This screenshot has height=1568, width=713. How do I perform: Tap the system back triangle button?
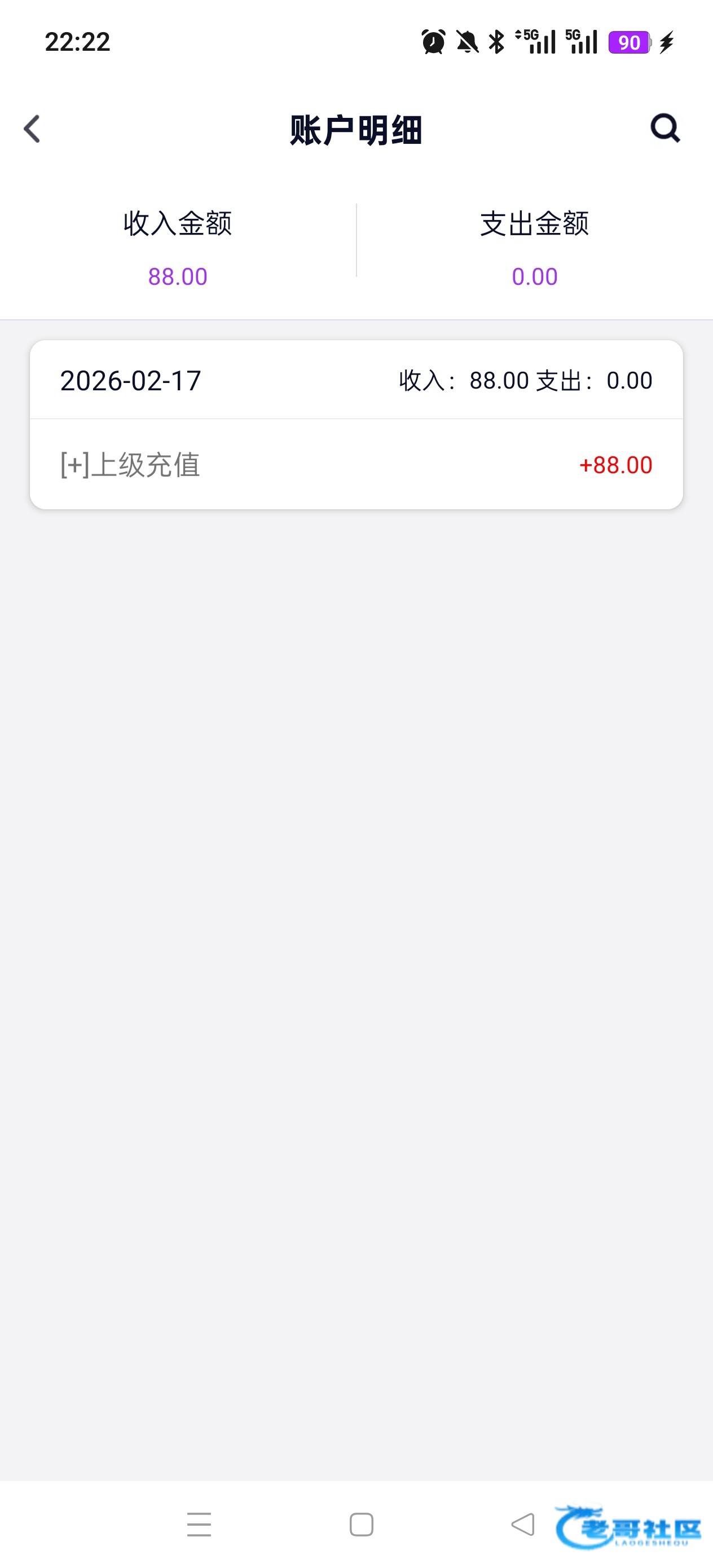pos(522,1524)
